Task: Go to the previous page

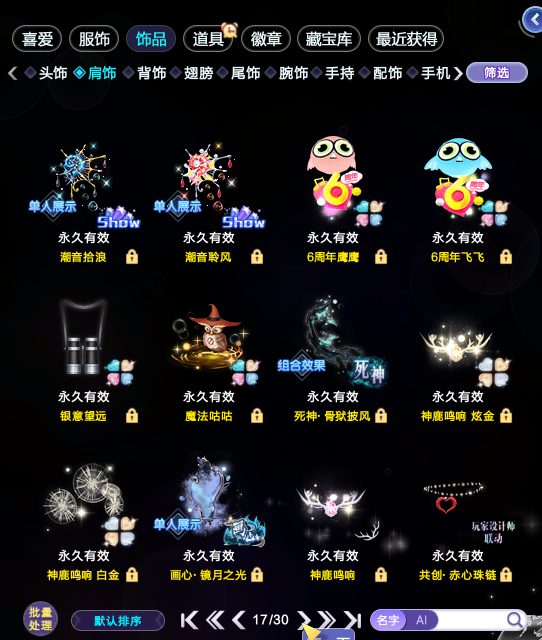Action: [x=238, y=620]
